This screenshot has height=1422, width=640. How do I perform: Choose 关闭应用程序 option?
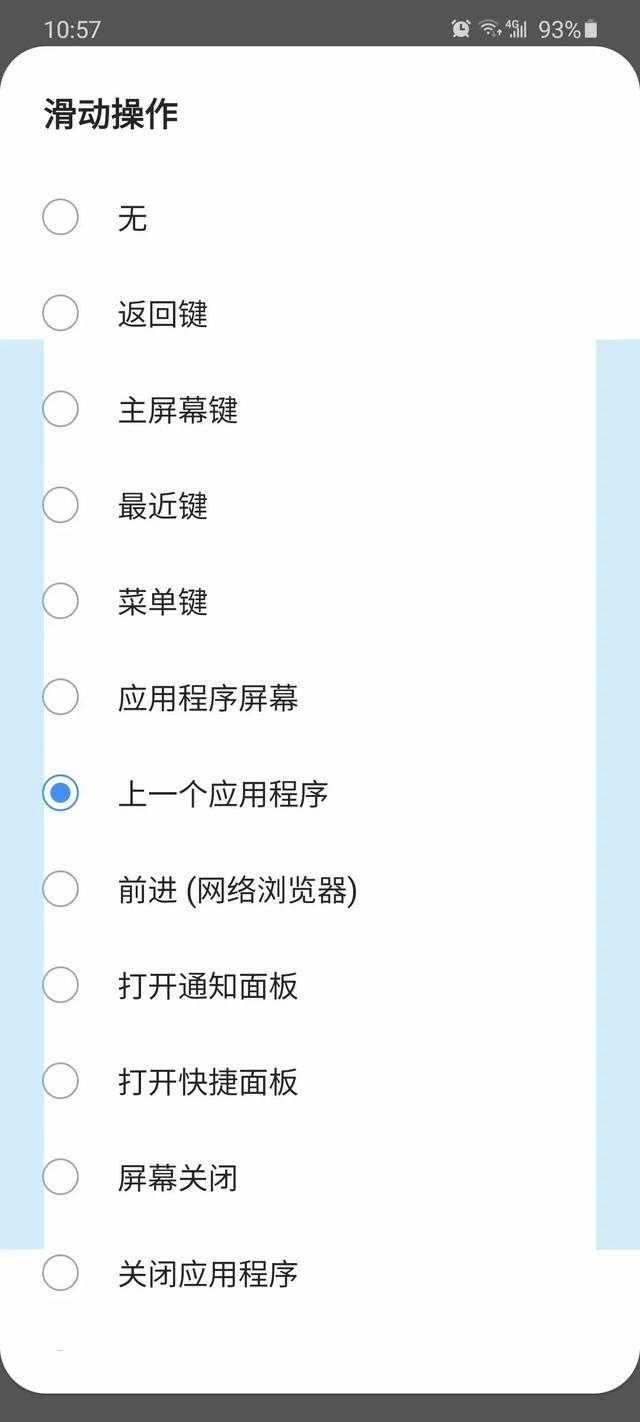click(x=61, y=1274)
